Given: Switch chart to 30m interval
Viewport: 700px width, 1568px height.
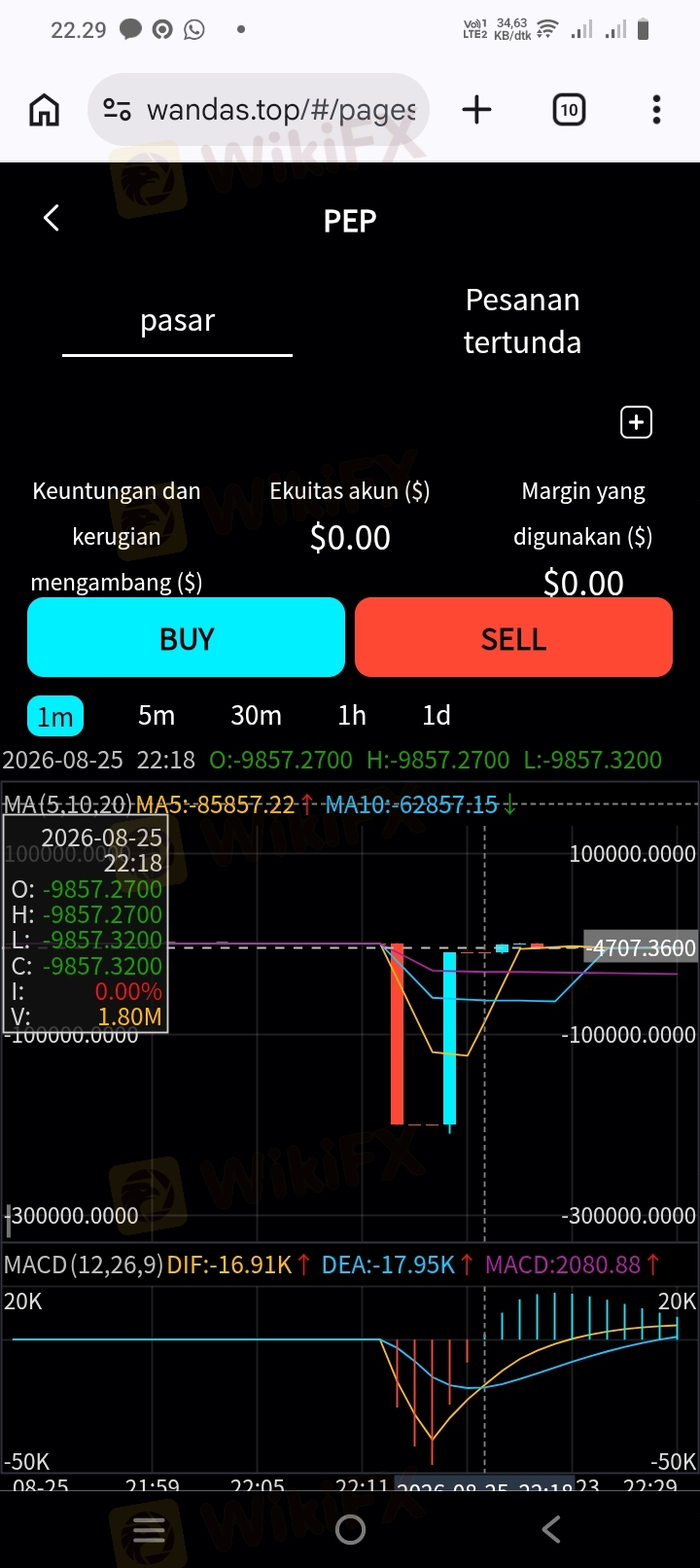Looking at the screenshot, I should tap(256, 716).
